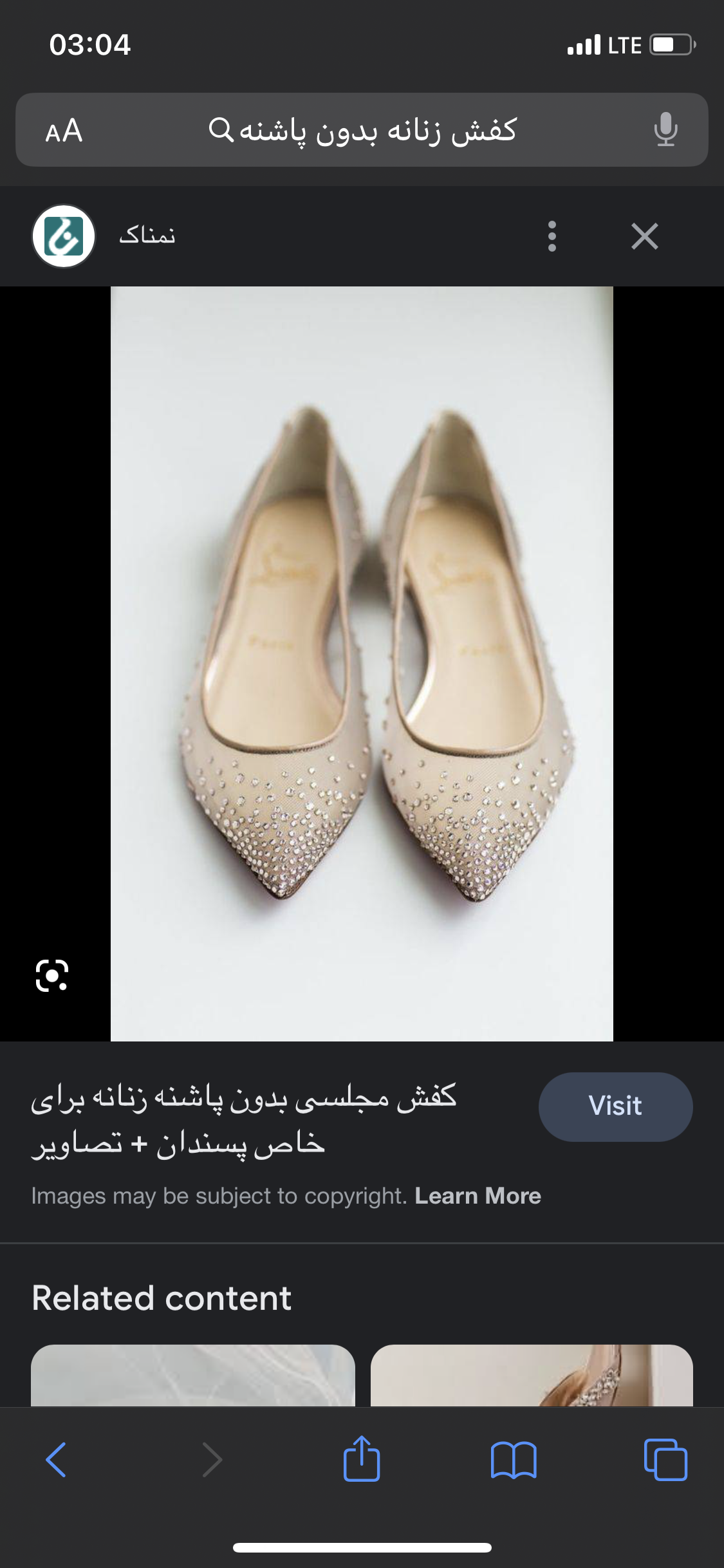
Task: Tap the microphone for voice search
Action: coord(665,129)
